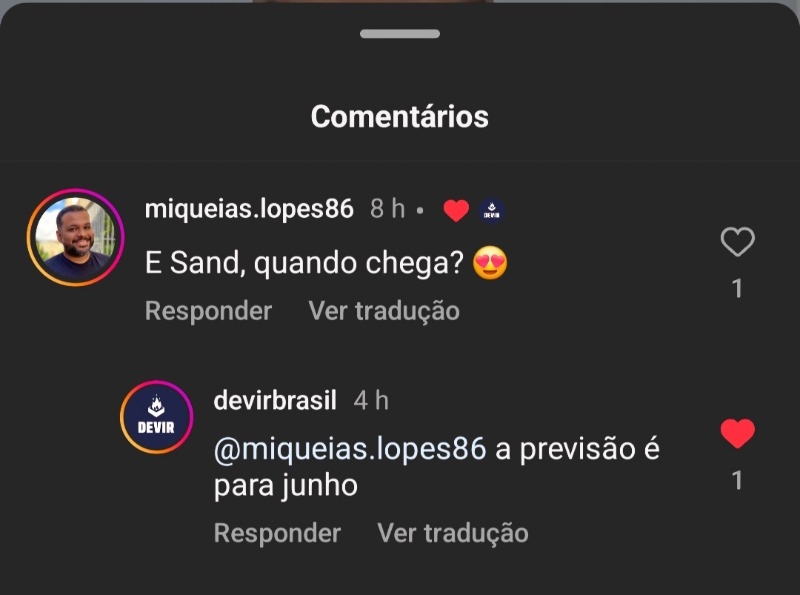Open the devirbrasil profile avatar
This screenshot has height=595, width=800.
click(156, 417)
